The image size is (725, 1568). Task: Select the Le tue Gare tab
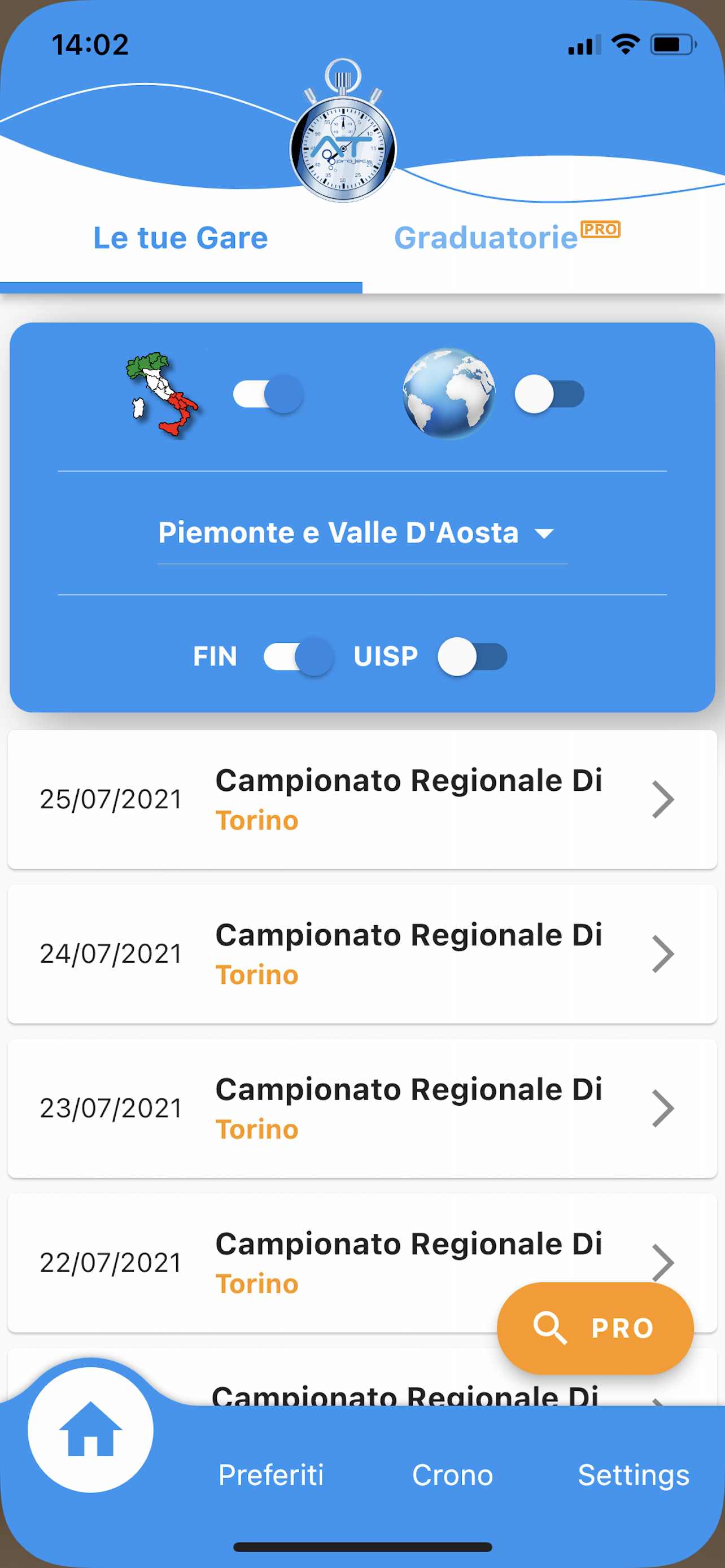point(180,238)
